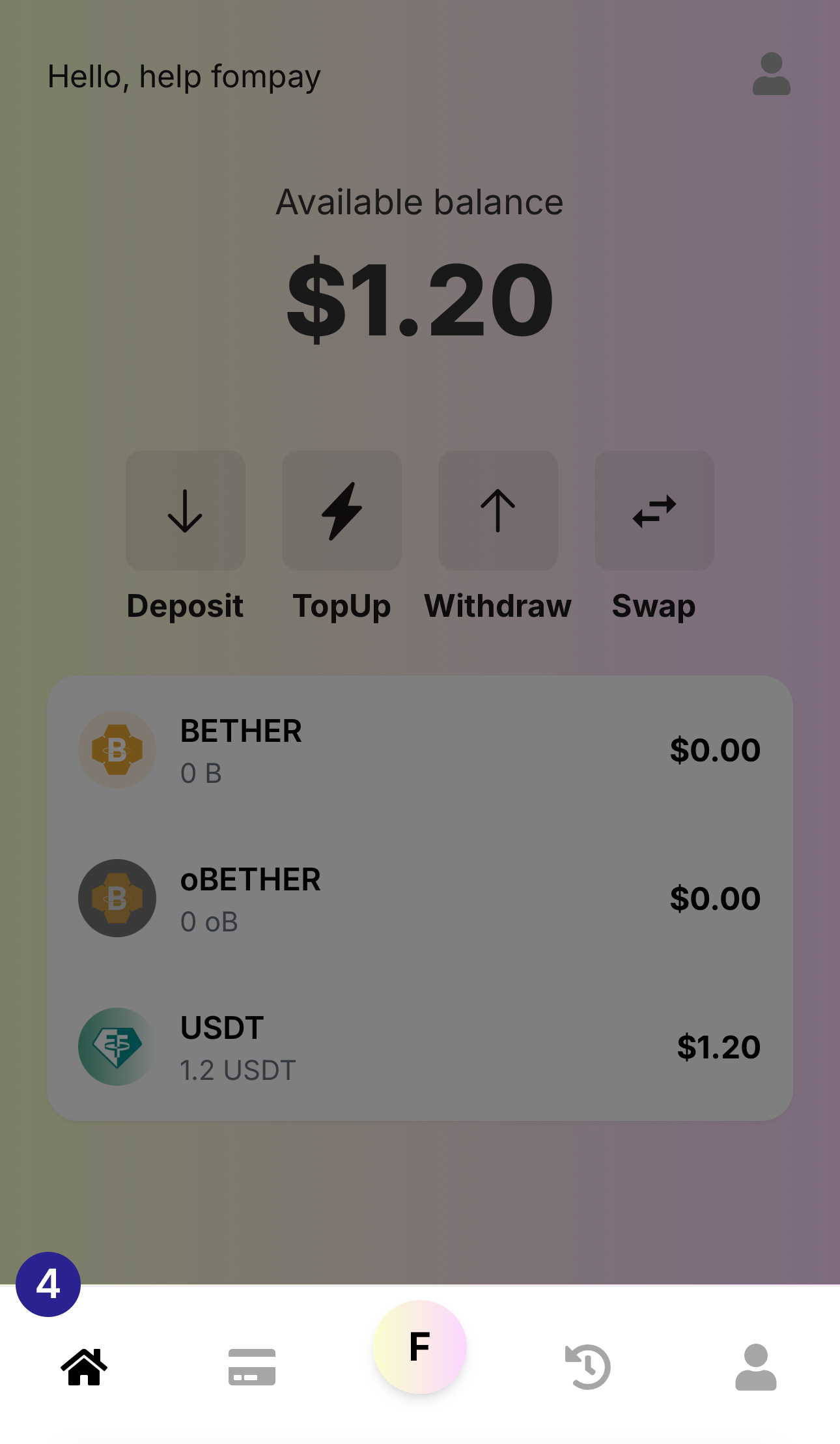Open the transaction history tab

[x=588, y=1366]
